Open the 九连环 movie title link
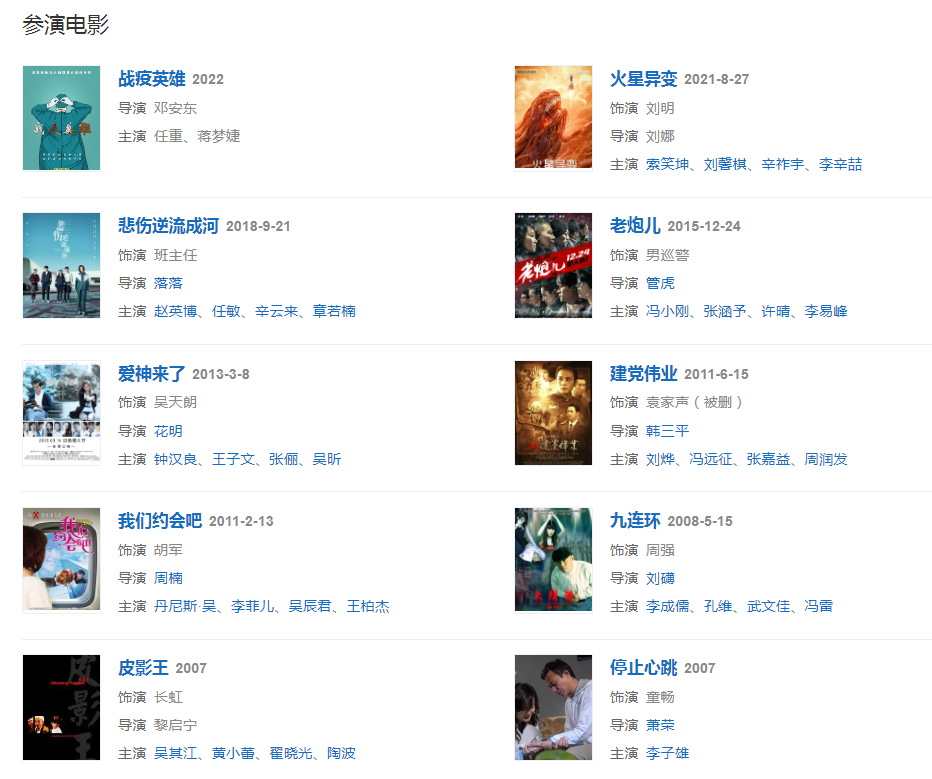Viewport: 932px width, 779px height. pos(635,521)
